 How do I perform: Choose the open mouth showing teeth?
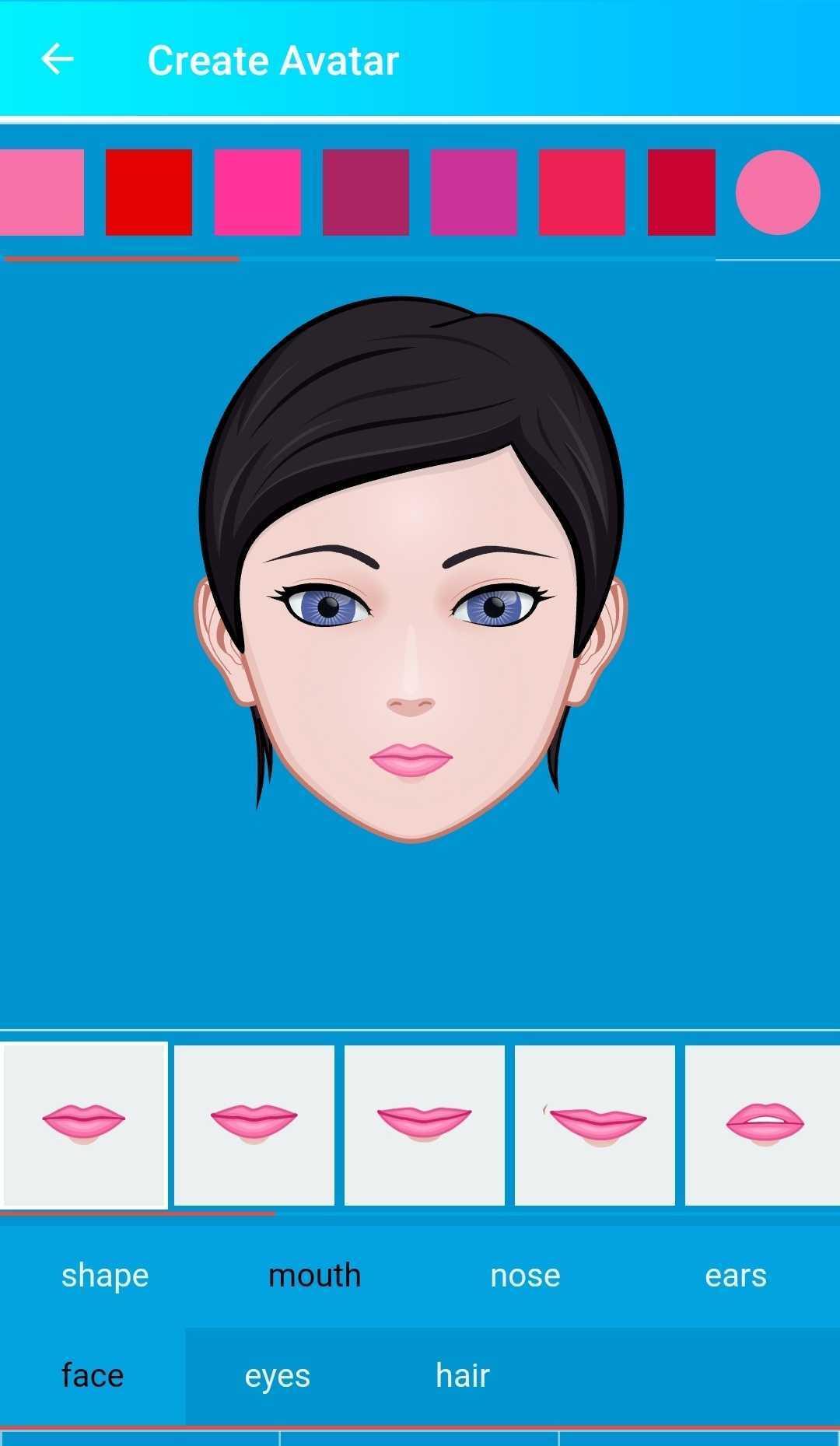[764, 1124]
